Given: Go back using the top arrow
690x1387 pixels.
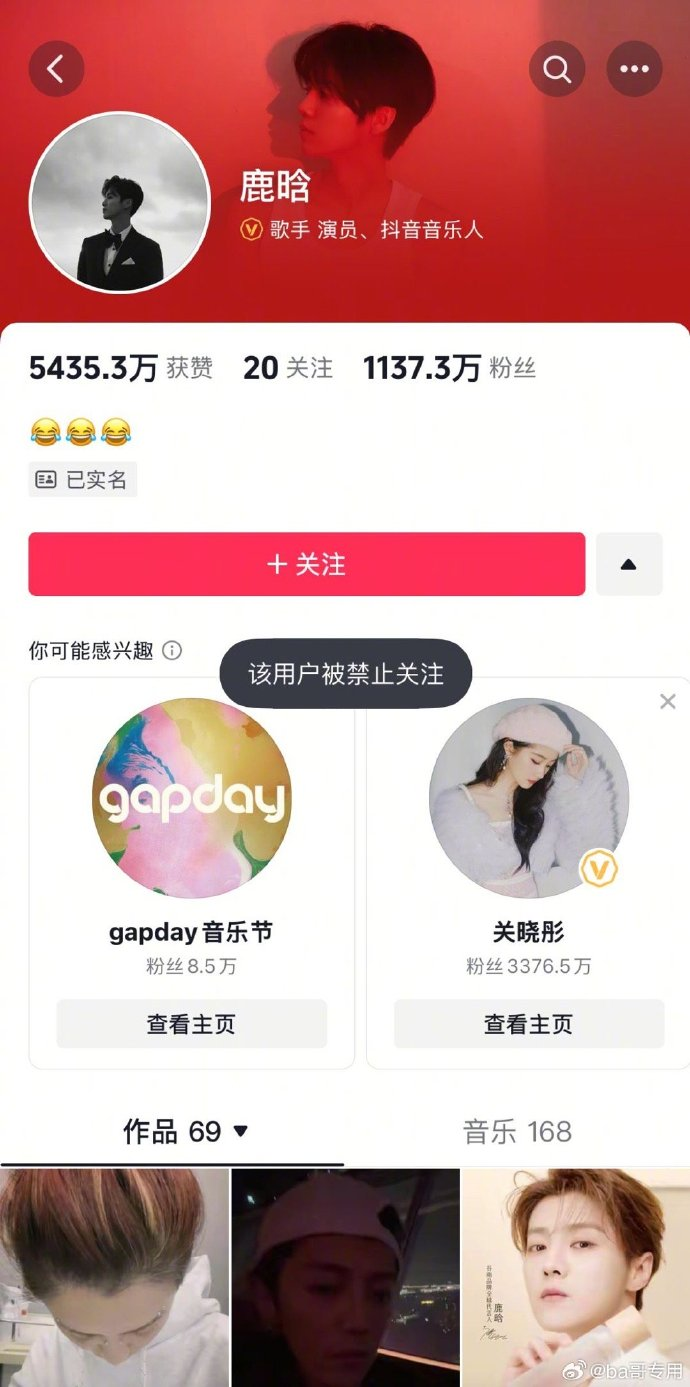Looking at the screenshot, I should point(56,69).
